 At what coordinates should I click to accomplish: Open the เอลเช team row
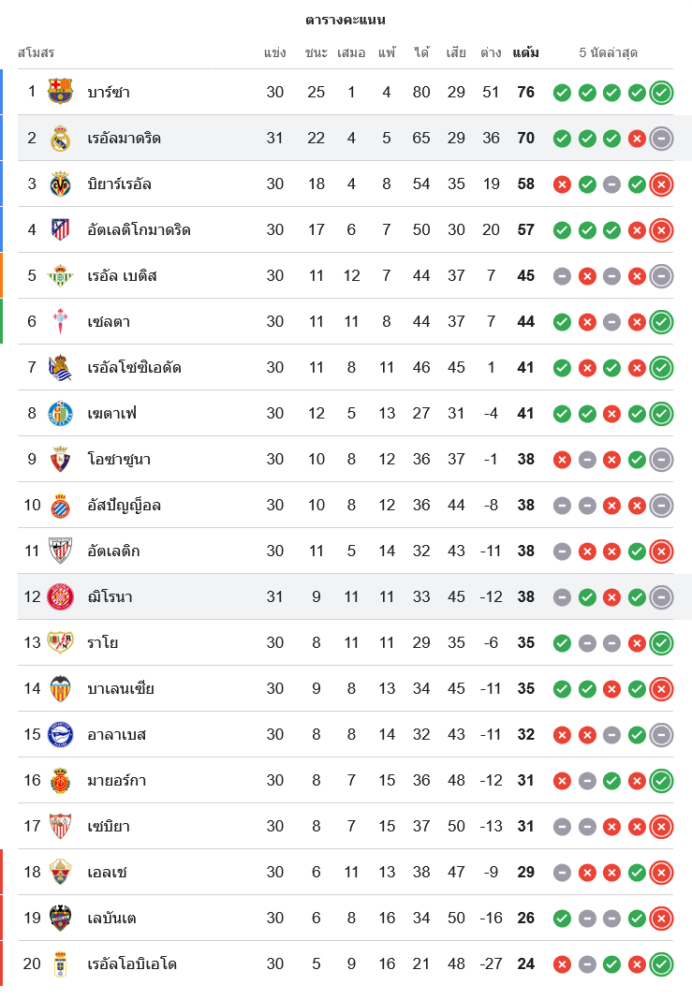pos(107,872)
